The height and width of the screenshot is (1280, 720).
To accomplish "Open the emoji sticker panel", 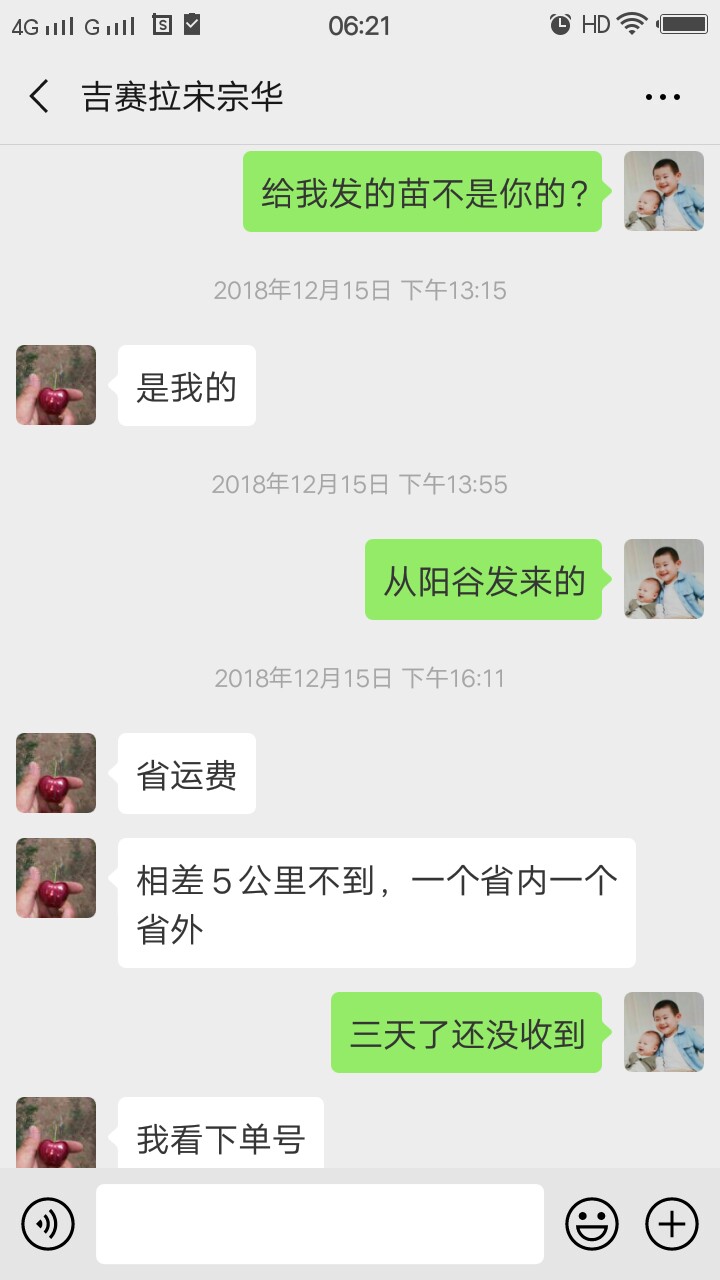I will click(x=592, y=1223).
